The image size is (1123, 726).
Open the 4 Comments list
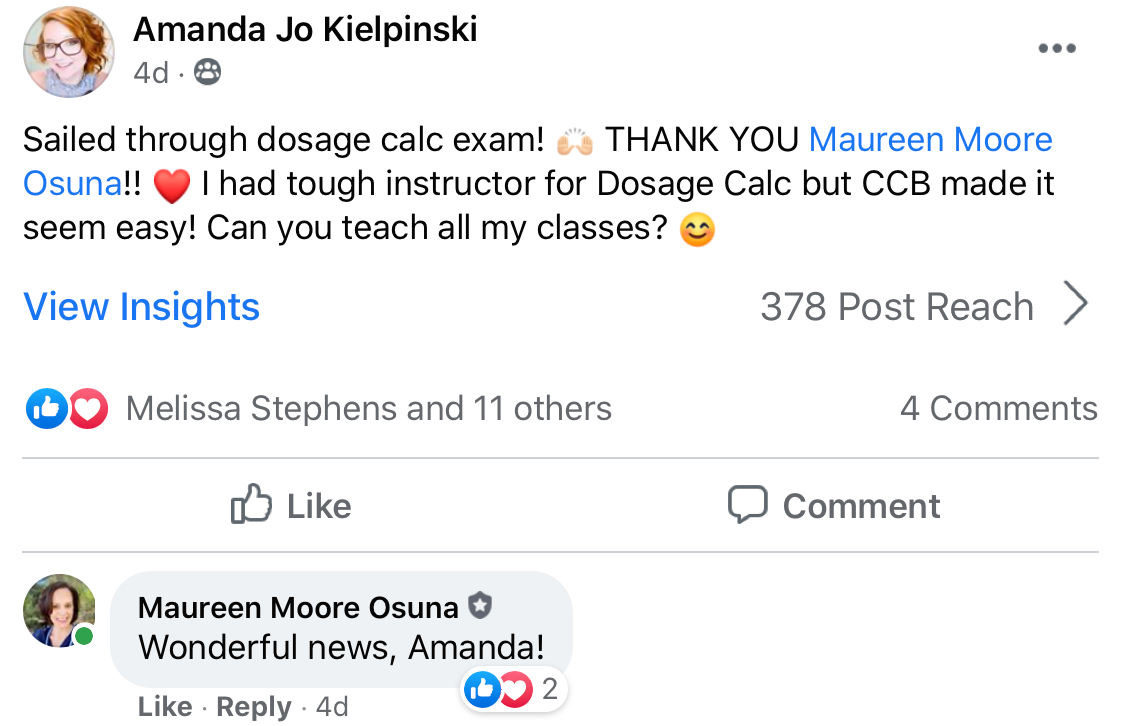[998, 409]
